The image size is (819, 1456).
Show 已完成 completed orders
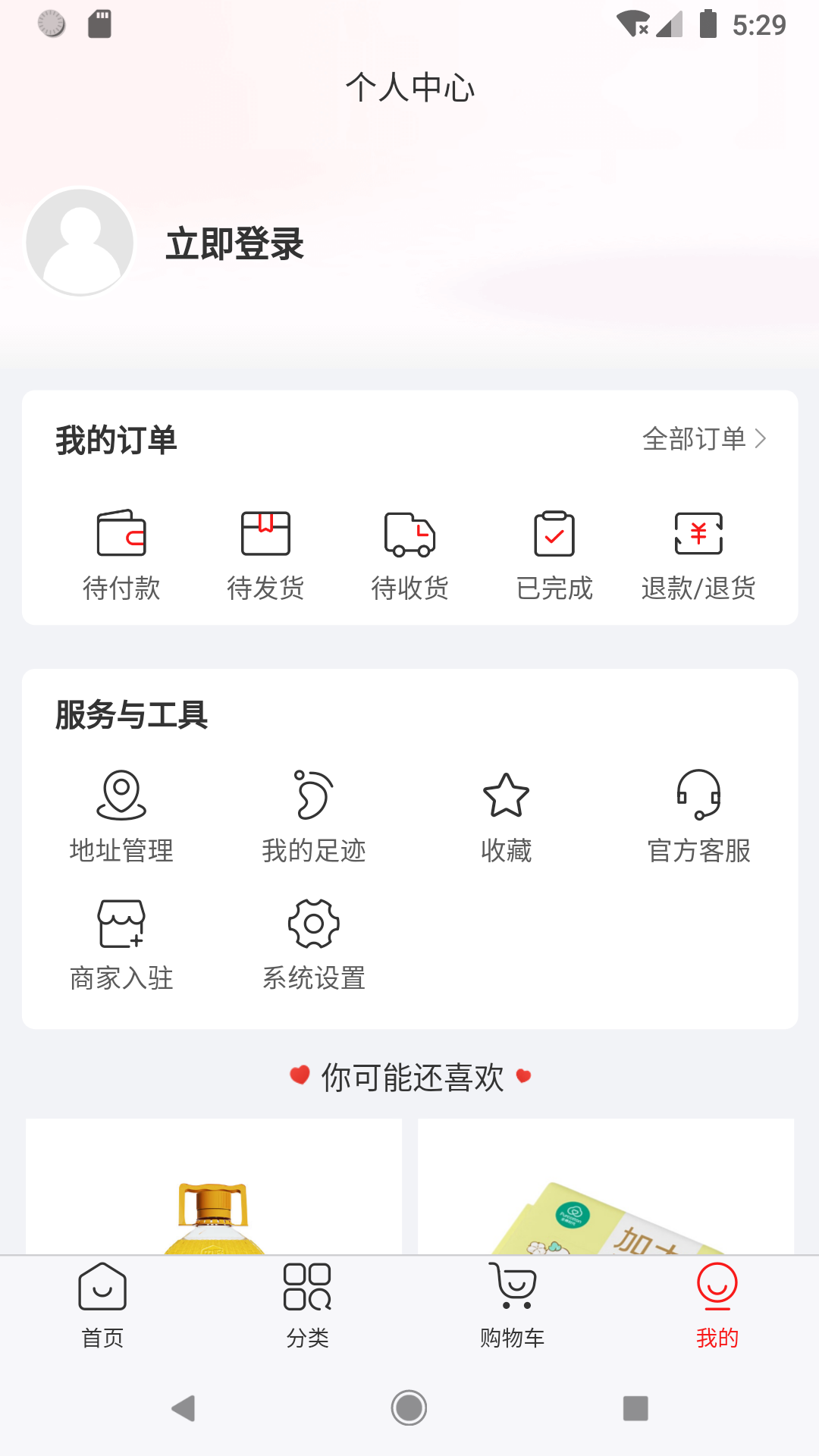[554, 555]
